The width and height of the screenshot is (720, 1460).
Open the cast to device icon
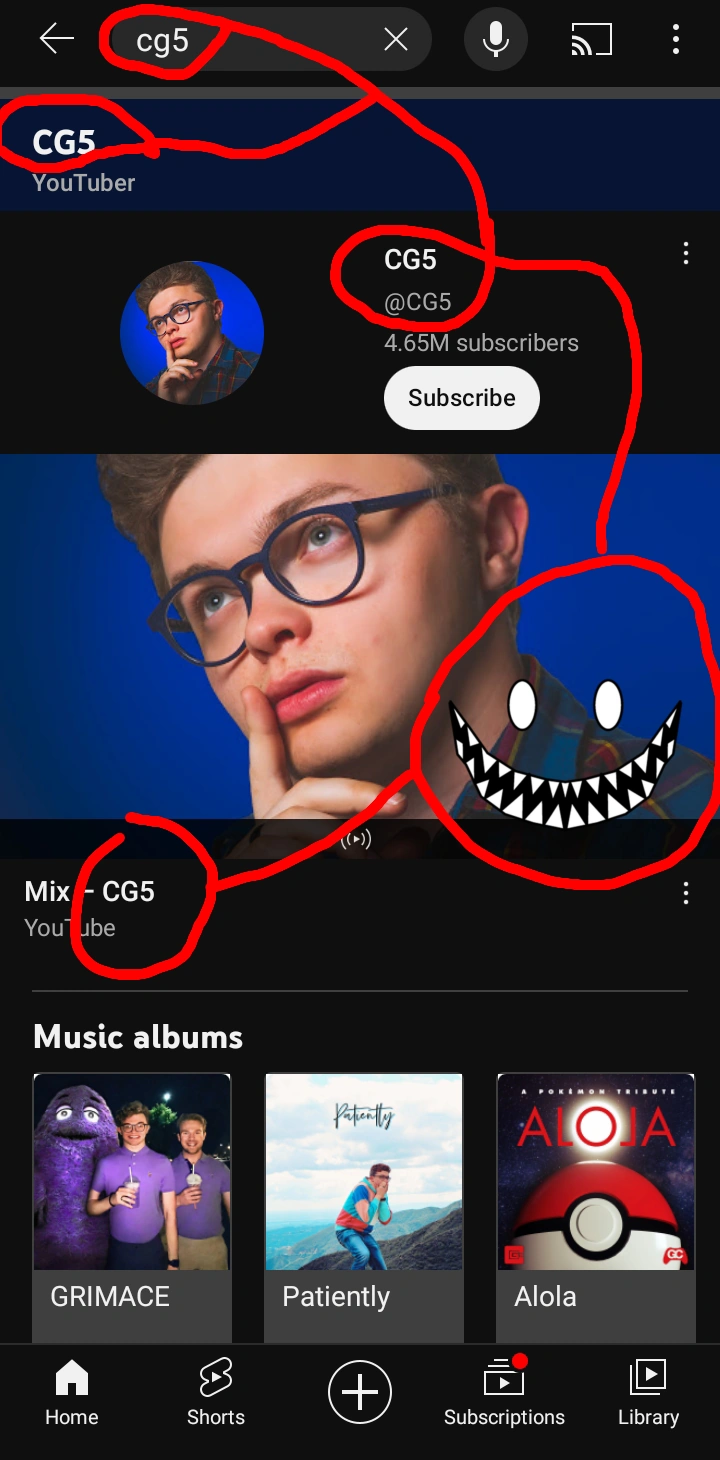point(591,39)
